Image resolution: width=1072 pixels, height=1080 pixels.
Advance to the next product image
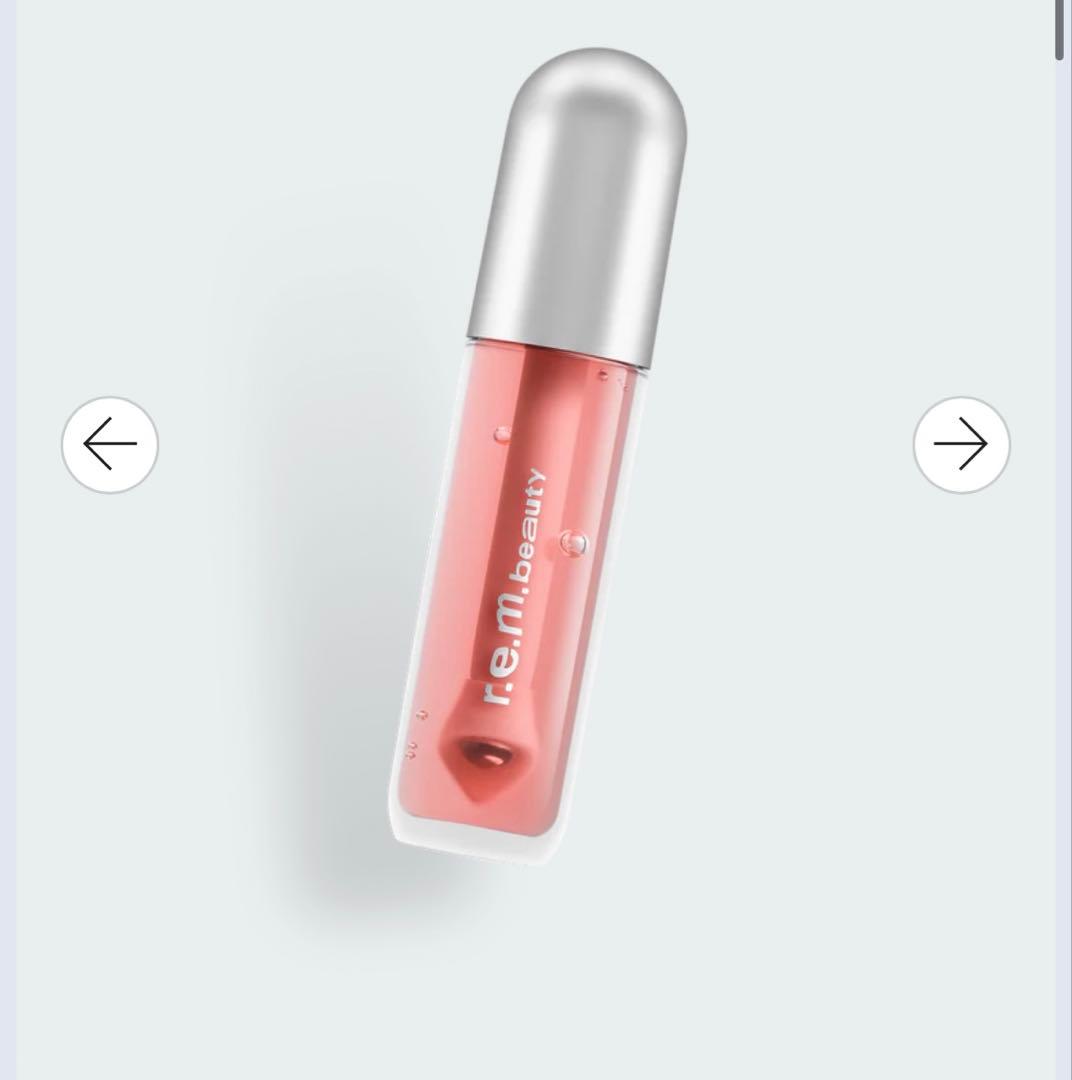click(x=961, y=444)
